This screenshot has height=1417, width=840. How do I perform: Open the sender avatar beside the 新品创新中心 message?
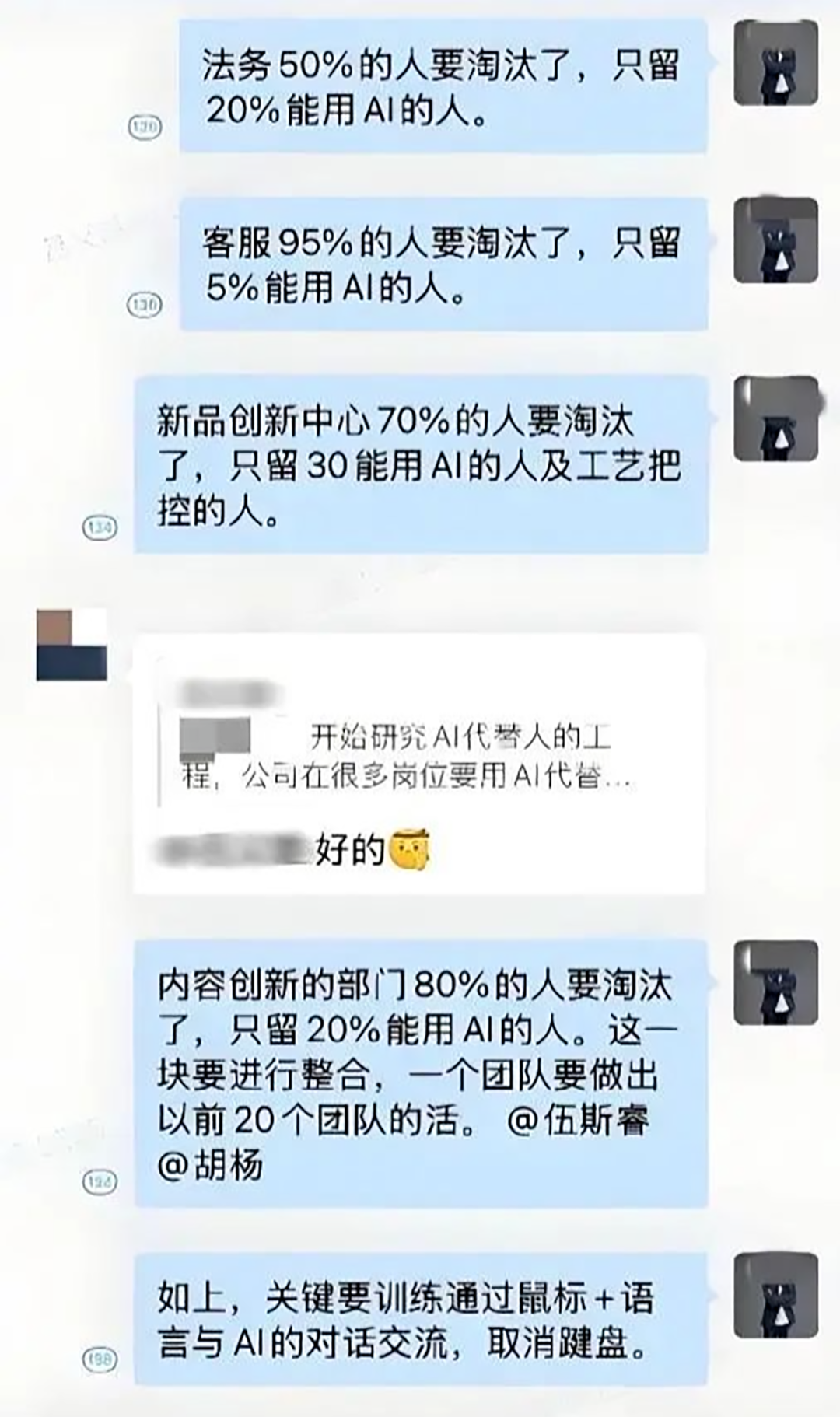pos(775,419)
